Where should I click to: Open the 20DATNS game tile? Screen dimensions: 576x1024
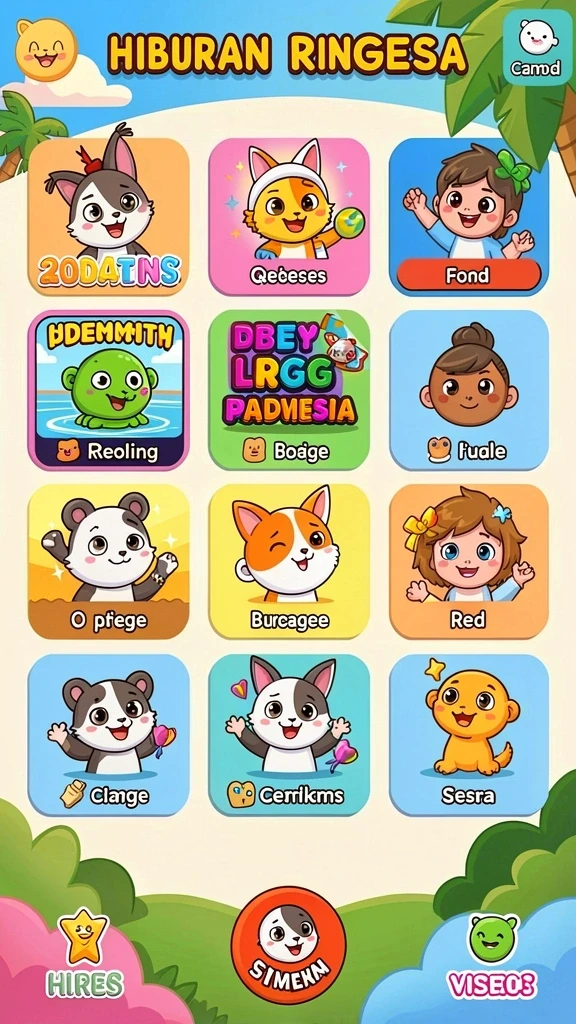click(108, 216)
